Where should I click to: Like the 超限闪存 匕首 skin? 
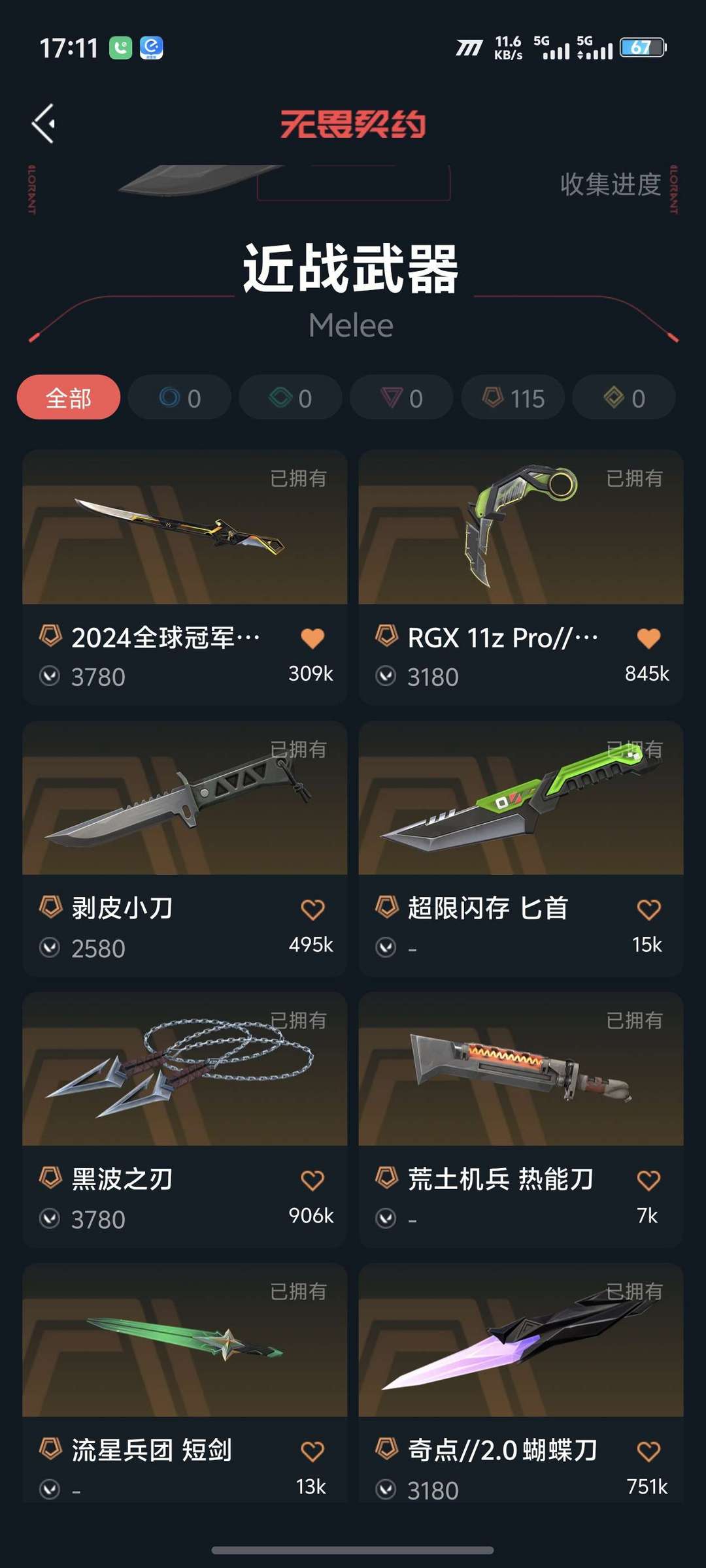point(648,909)
